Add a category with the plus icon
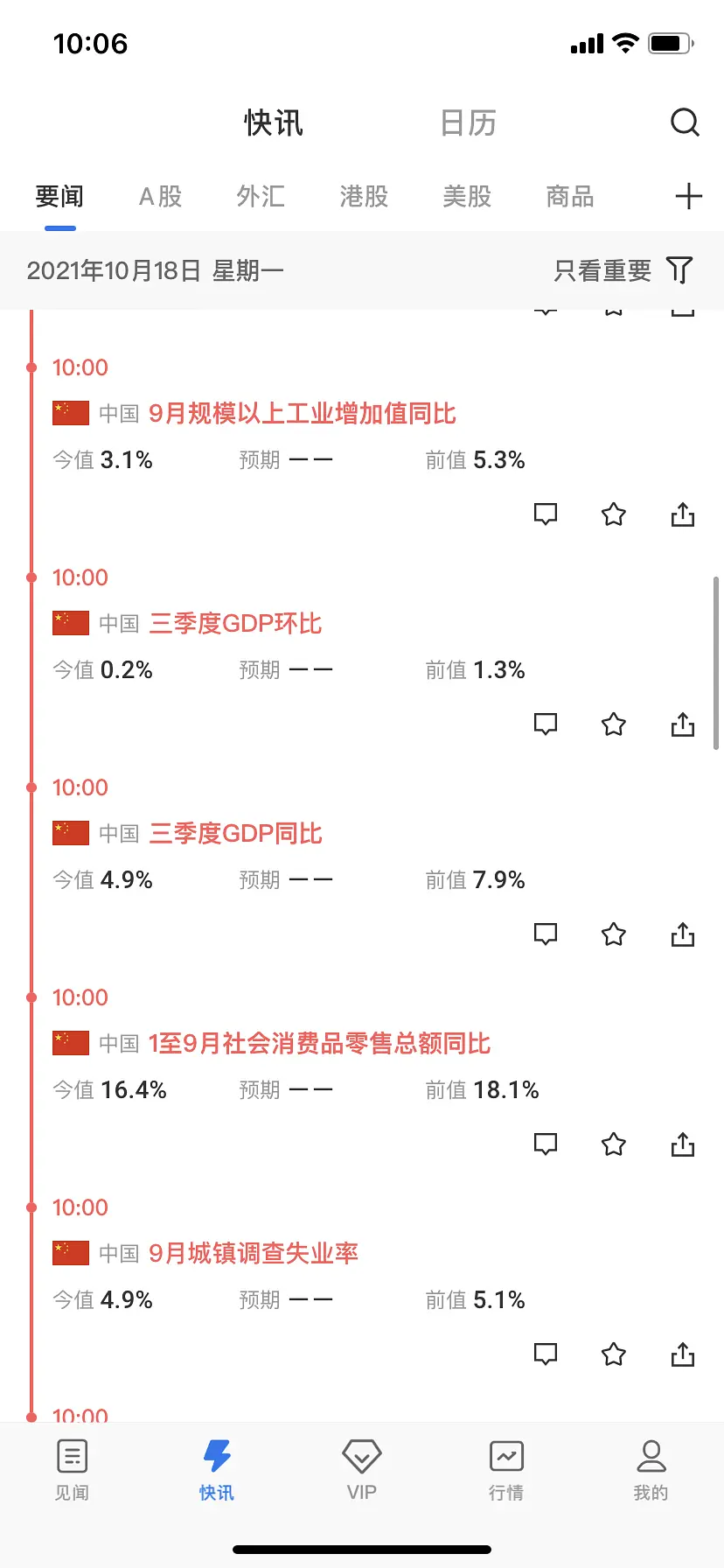724x1568 pixels. coord(688,196)
